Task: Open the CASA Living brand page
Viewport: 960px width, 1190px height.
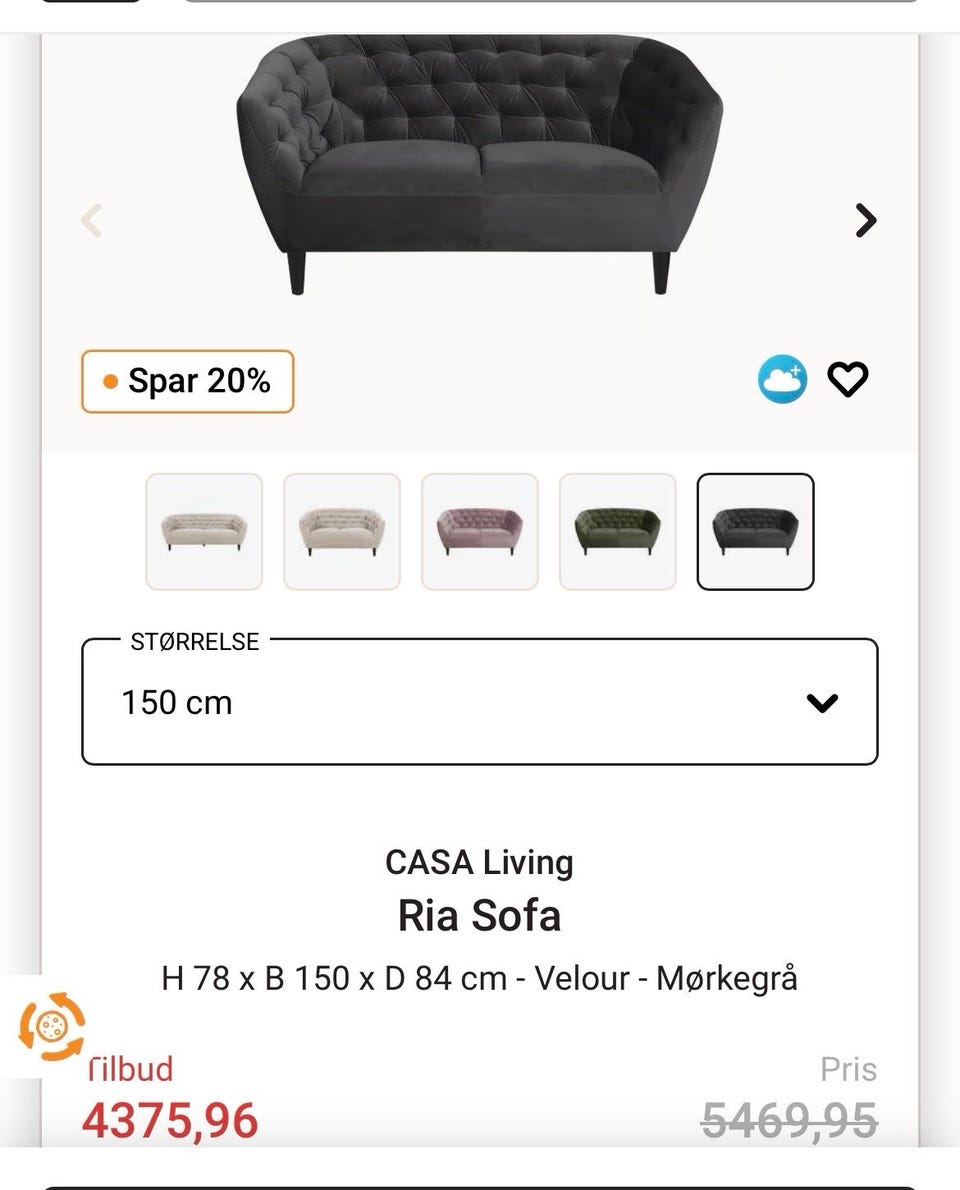Action: click(479, 862)
